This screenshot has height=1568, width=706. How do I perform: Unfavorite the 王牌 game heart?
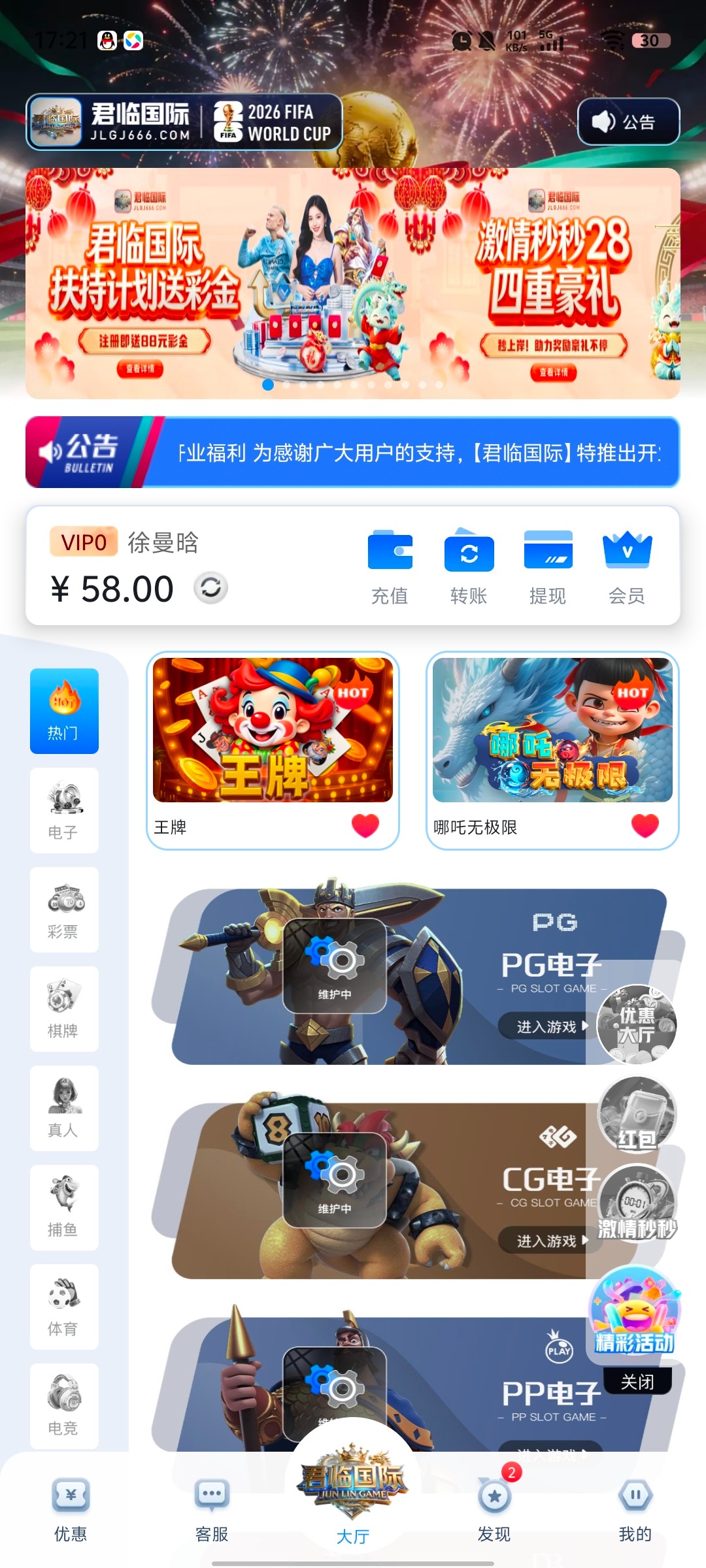[x=366, y=826]
